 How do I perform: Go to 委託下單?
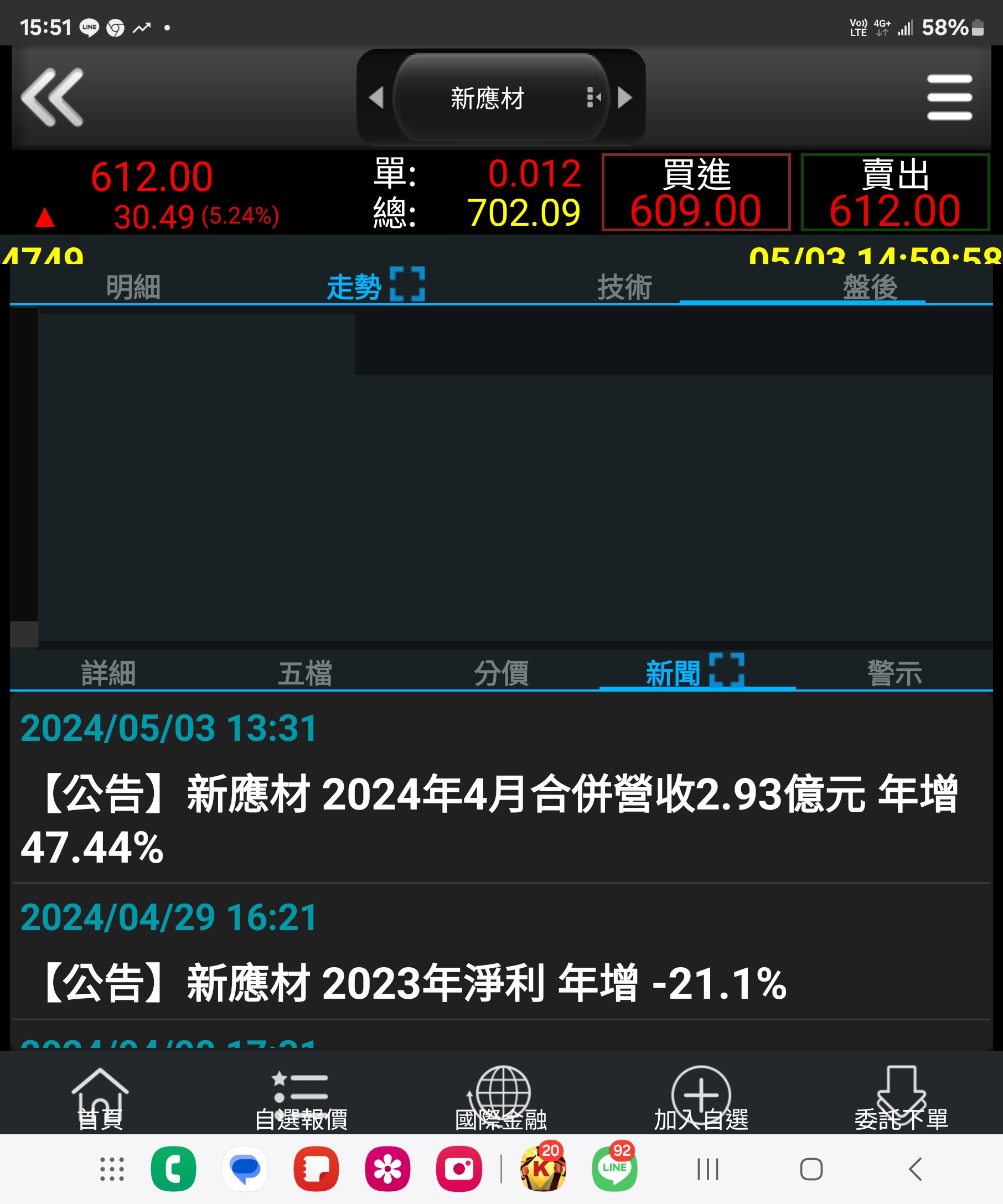901,1098
